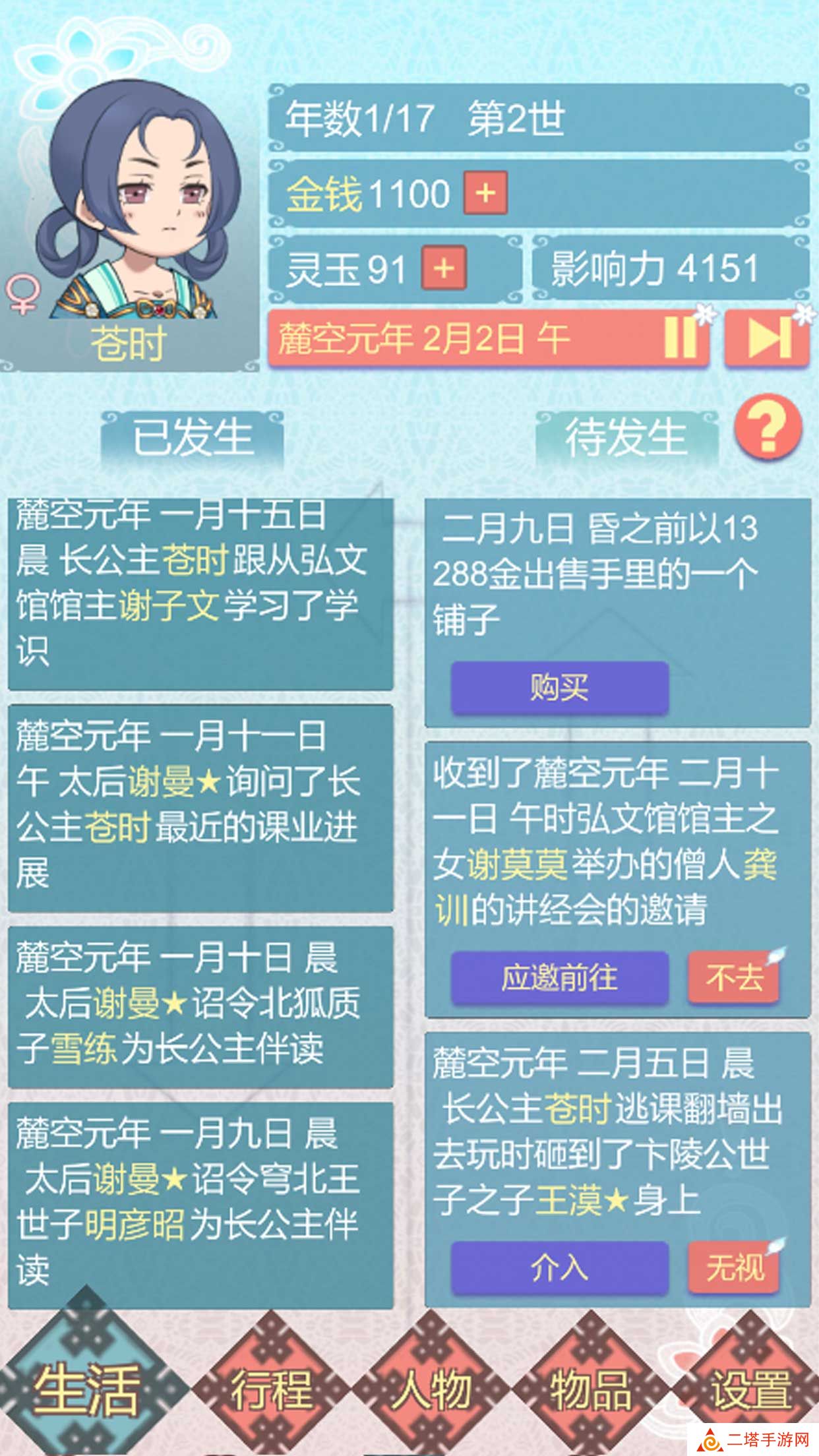Image resolution: width=819 pixels, height=1456 pixels.
Task: Decline the invitation with 不去
Action: pos(733,978)
